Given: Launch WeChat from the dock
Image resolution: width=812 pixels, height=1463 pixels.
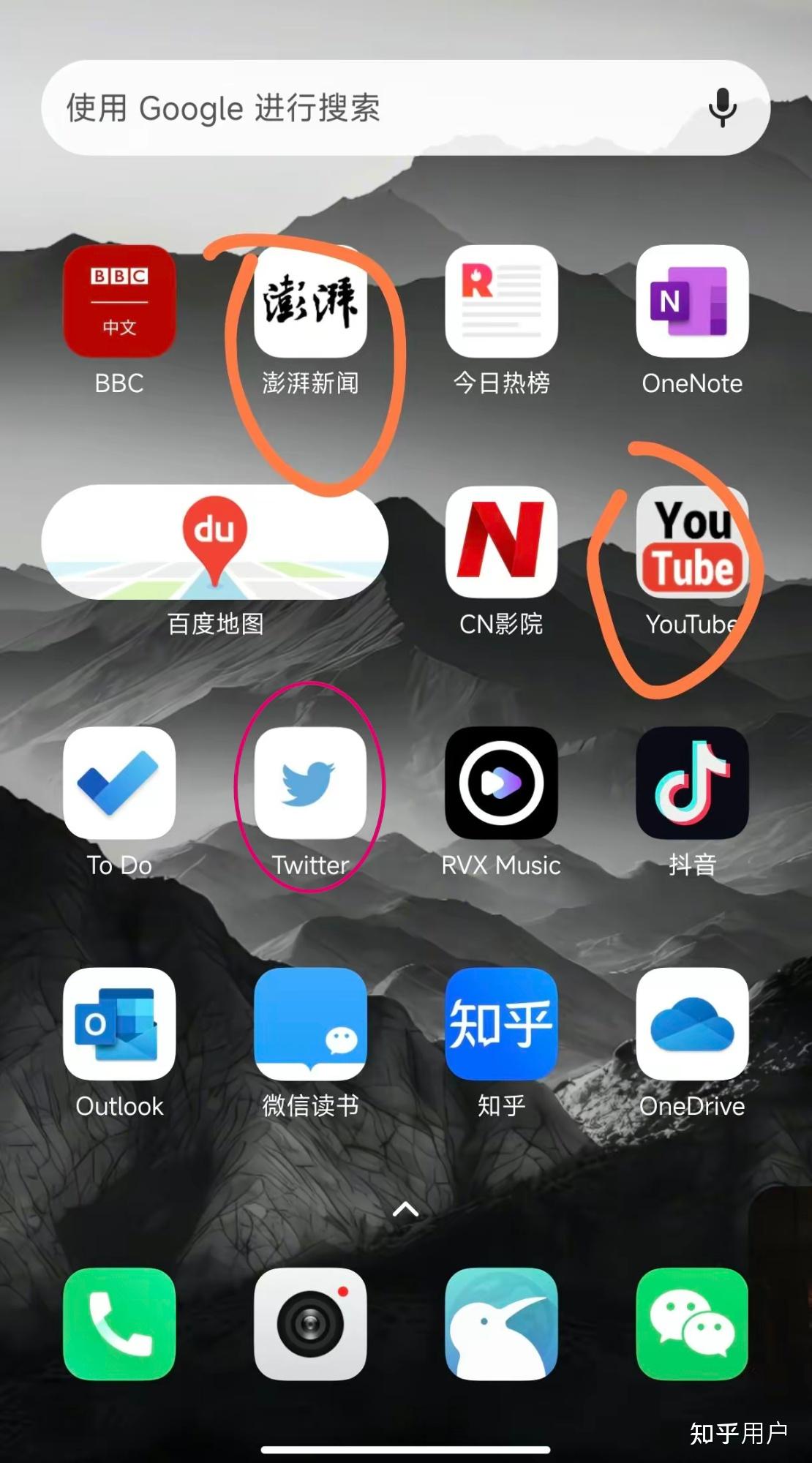Looking at the screenshot, I should click(692, 1324).
